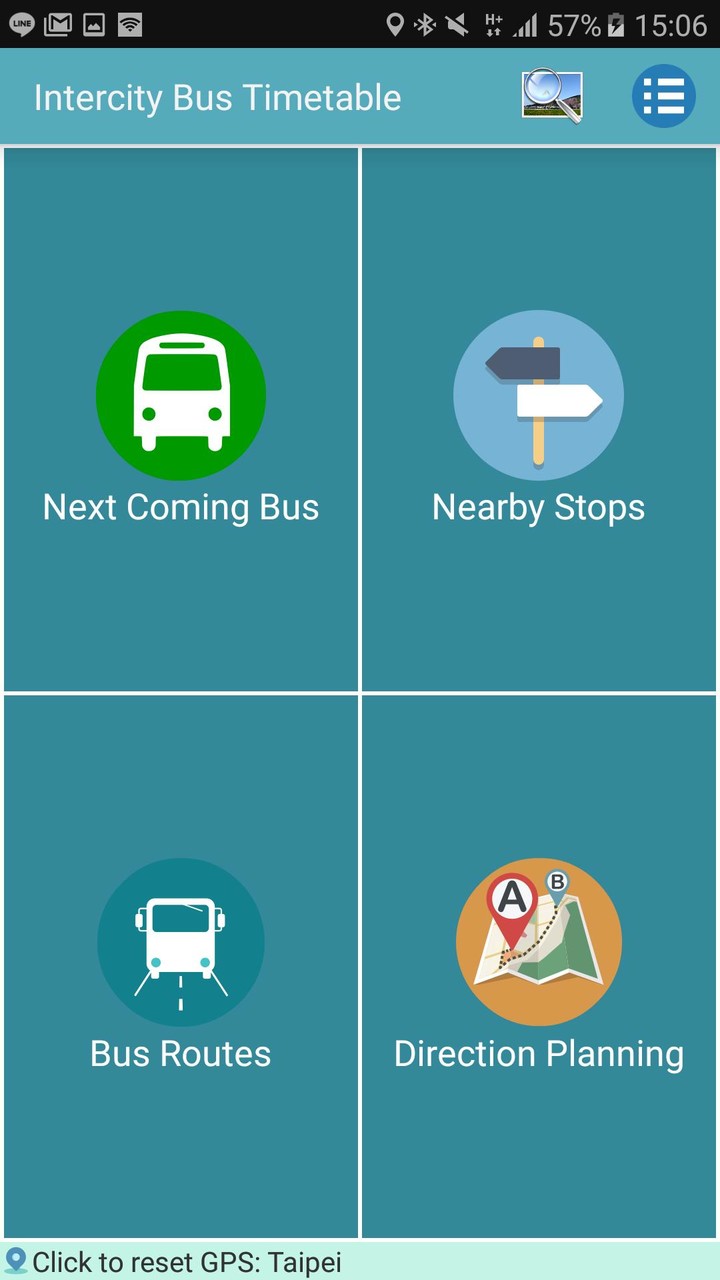This screenshot has height=1280, width=720.
Task: Tap the Bluetooth status icon
Action: pyautogui.click(x=427, y=24)
